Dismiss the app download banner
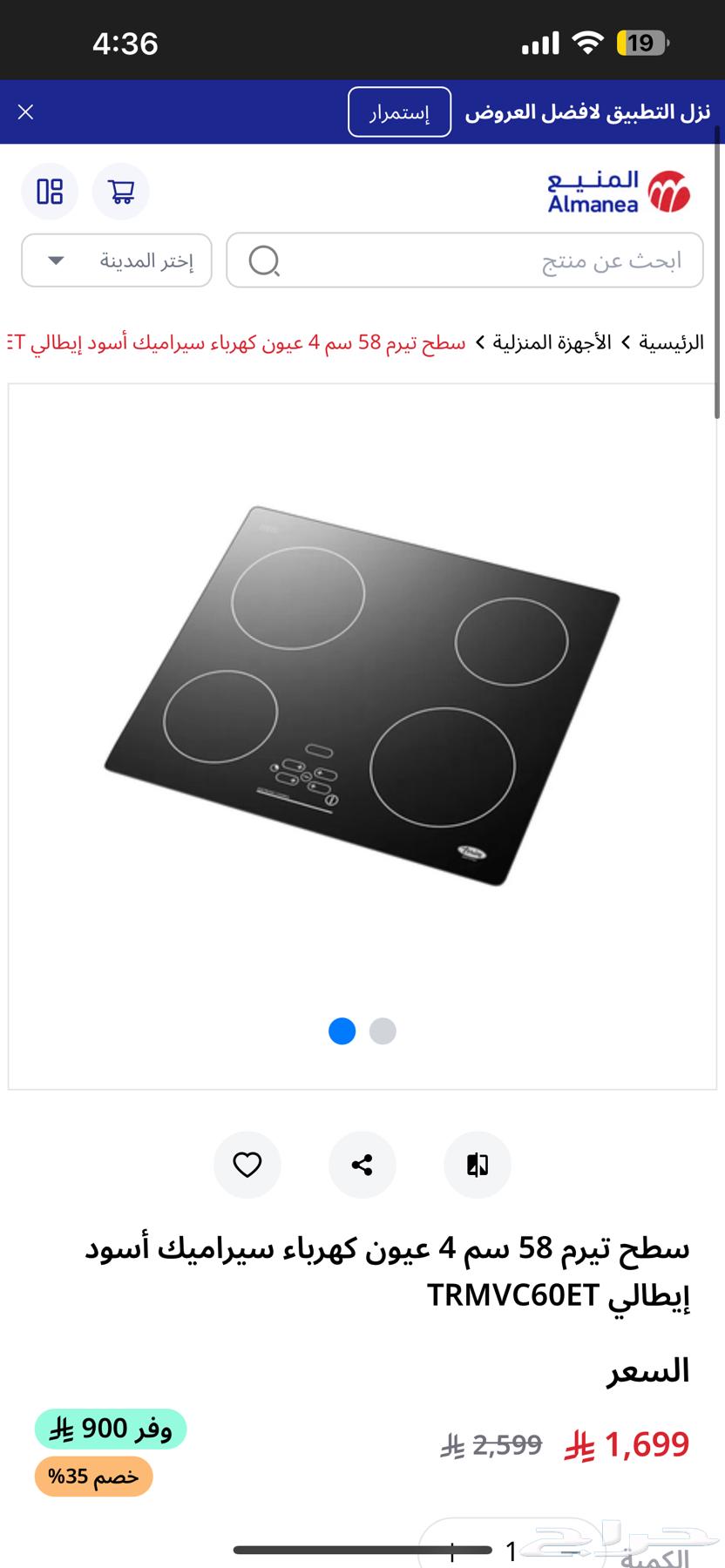Screen dimensions: 725x1568 pos(26,112)
